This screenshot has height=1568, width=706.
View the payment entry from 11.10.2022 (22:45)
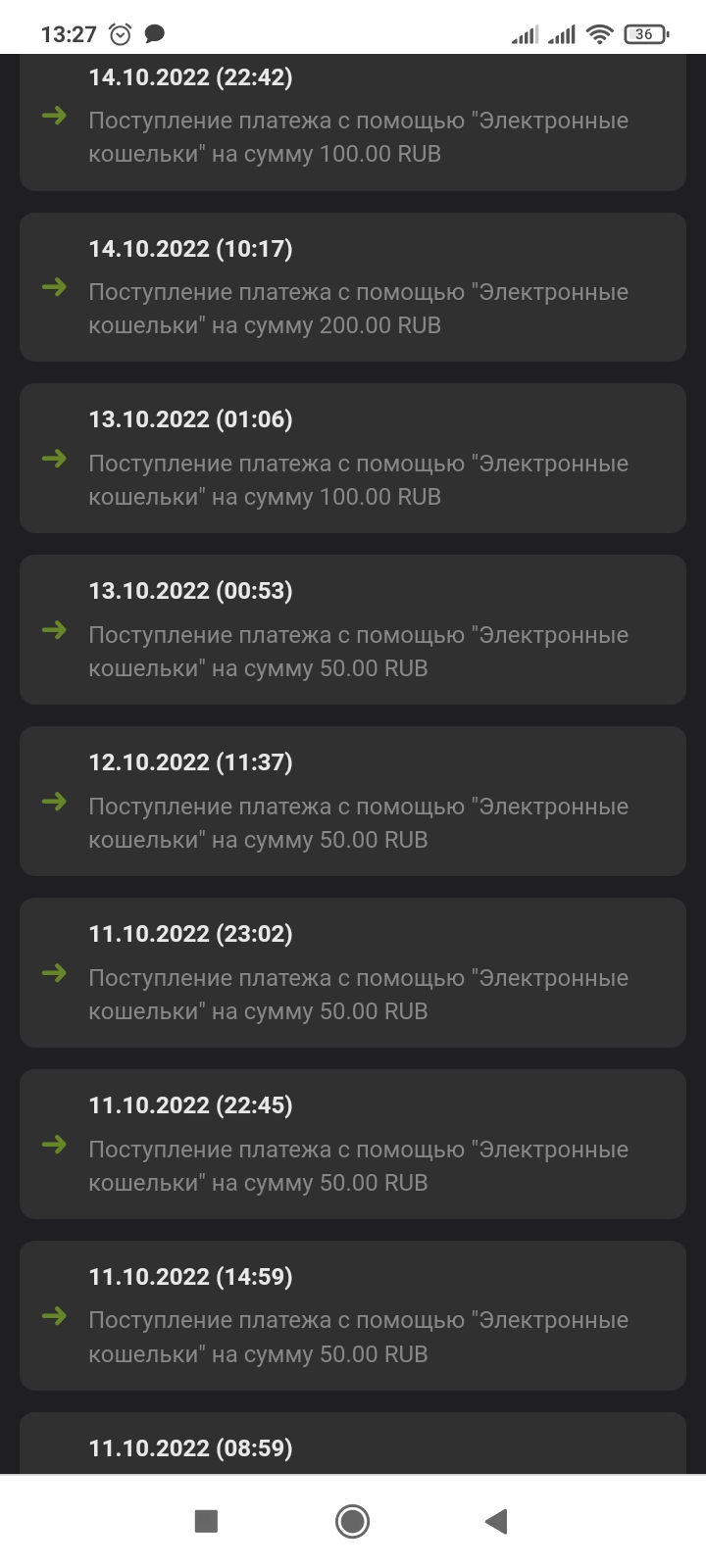(x=353, y=1145)
